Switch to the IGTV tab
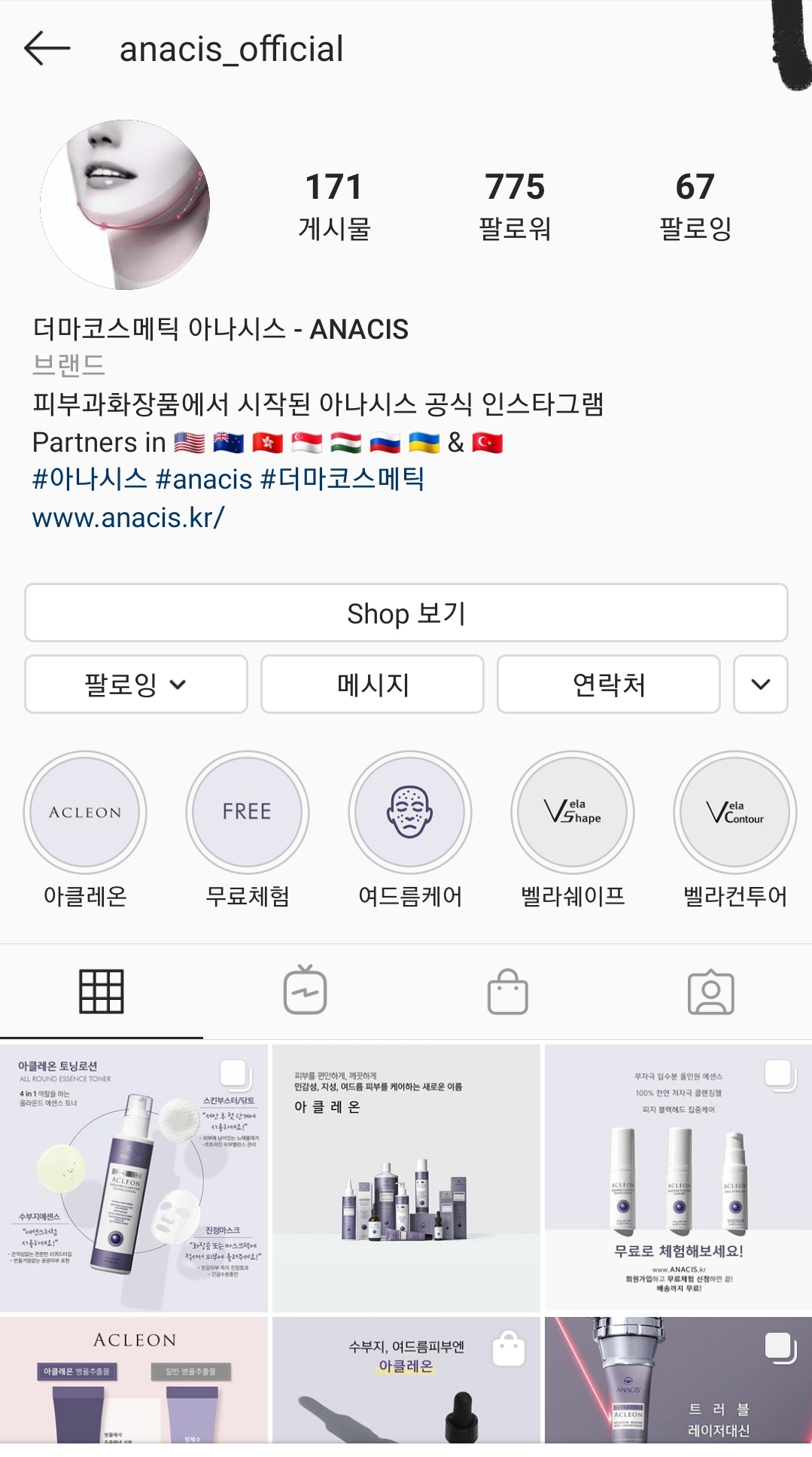This screenshot has width=812, height=1457. point(305,991)
